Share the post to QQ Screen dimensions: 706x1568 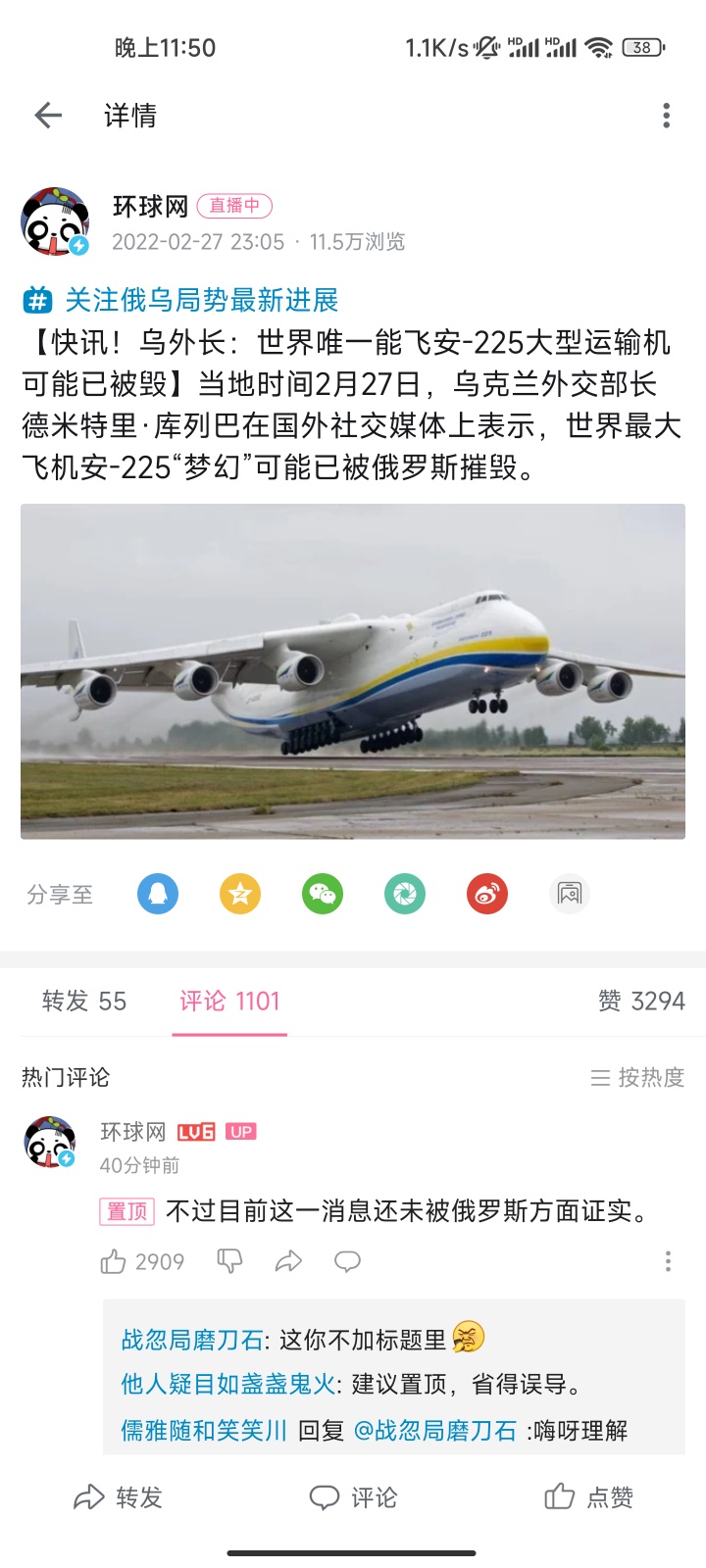point(158,894)
